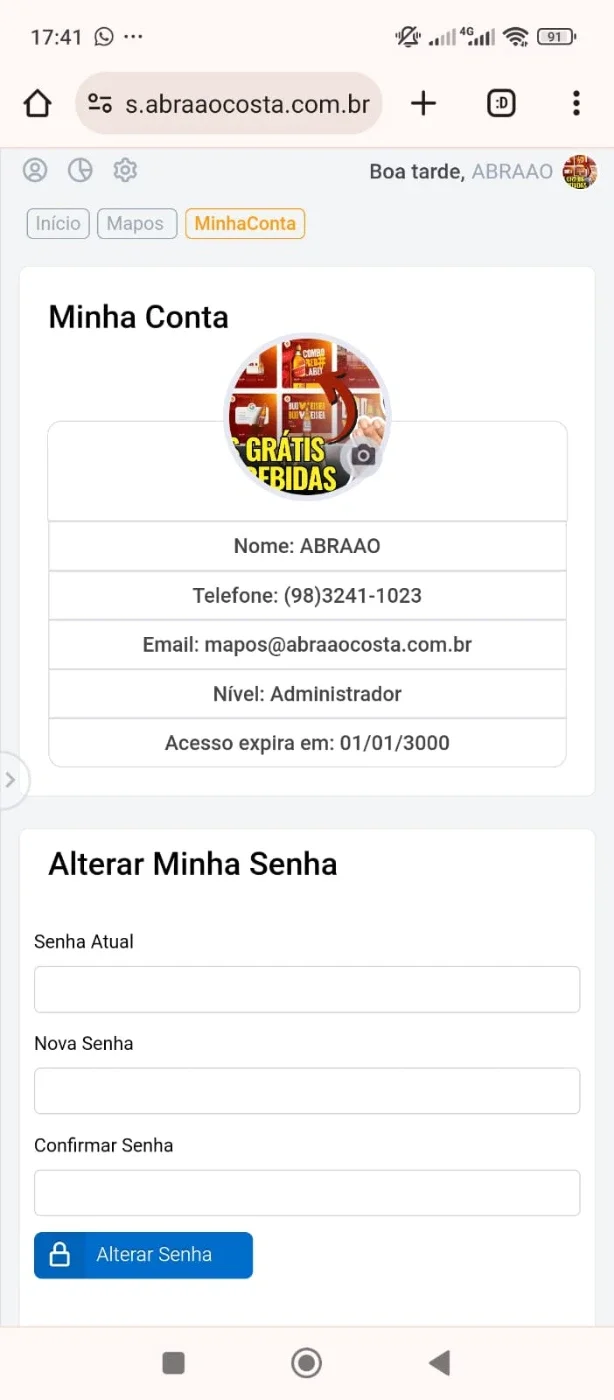Image resolution: width=614 pixels, height=1400 pixels.
Task: Open the settings gear icon
Action: coord(125,170)
